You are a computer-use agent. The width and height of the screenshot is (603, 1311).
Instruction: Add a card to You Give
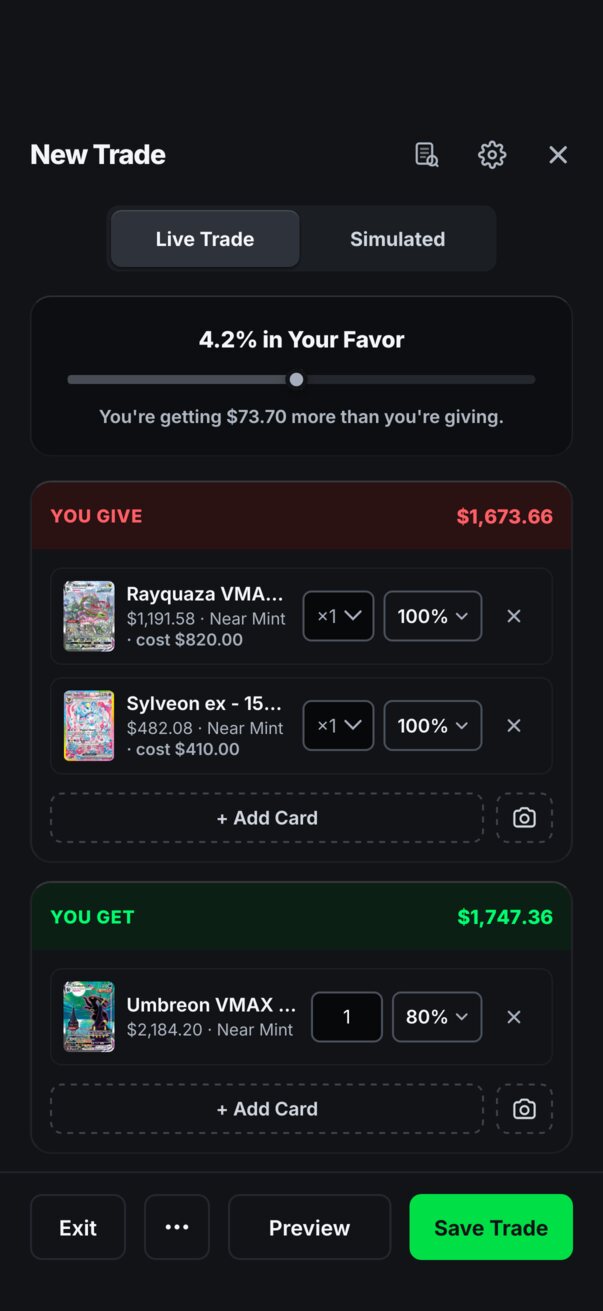pyautogui.click(x=267, y=818)
